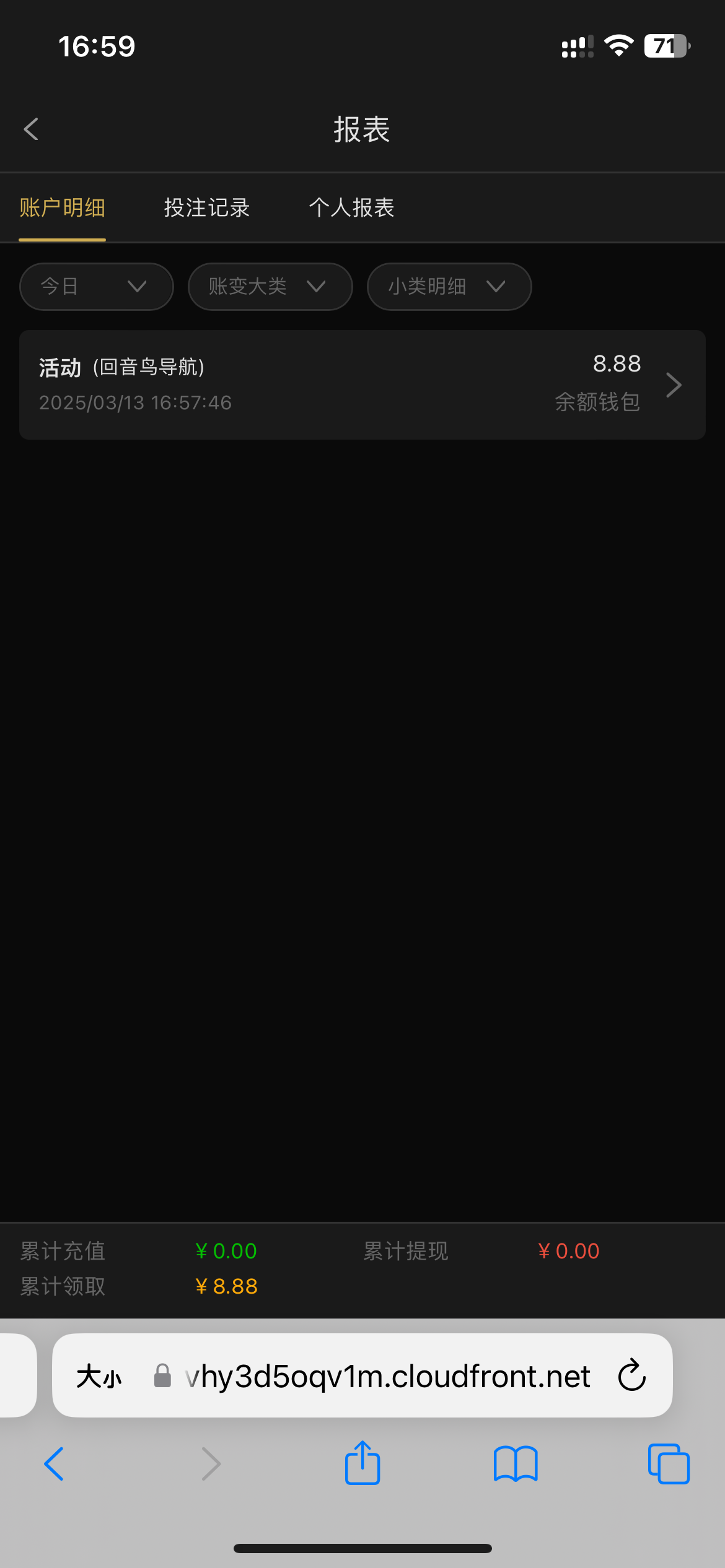Go back from the 报表 page
The height and width of the screenshot is (1568, 725).
point(31,129)
